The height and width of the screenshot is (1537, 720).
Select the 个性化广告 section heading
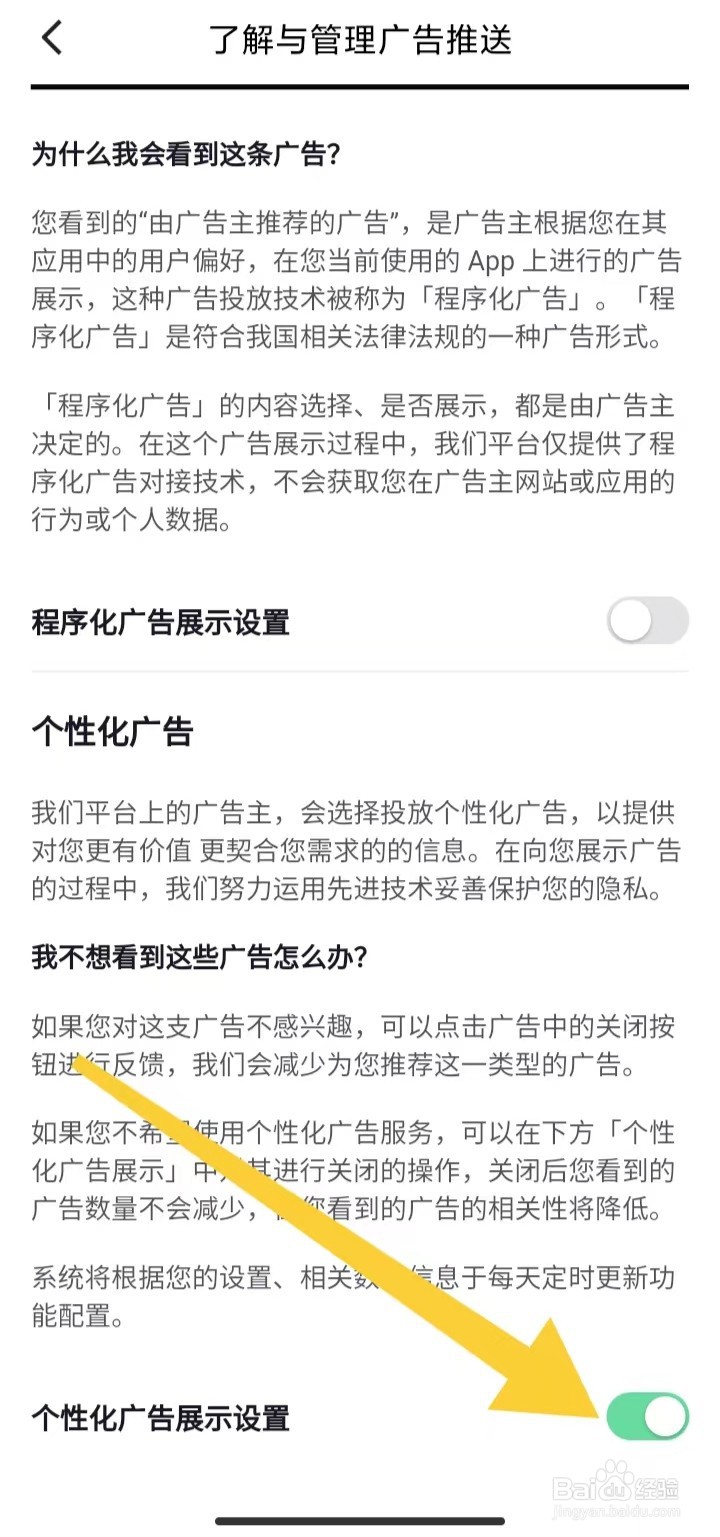[112, 733]
